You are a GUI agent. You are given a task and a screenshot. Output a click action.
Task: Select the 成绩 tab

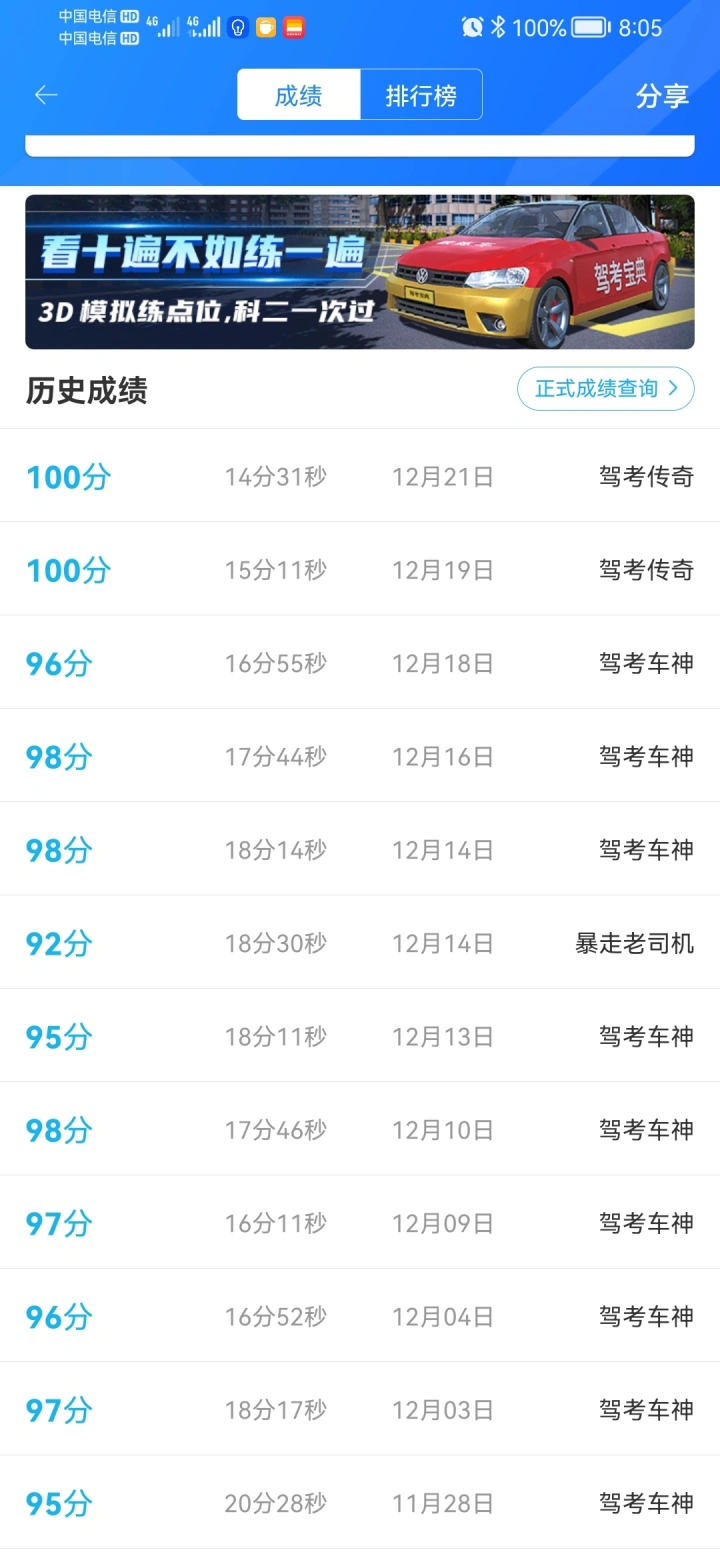pyautogui.click(x=298, y=95)
